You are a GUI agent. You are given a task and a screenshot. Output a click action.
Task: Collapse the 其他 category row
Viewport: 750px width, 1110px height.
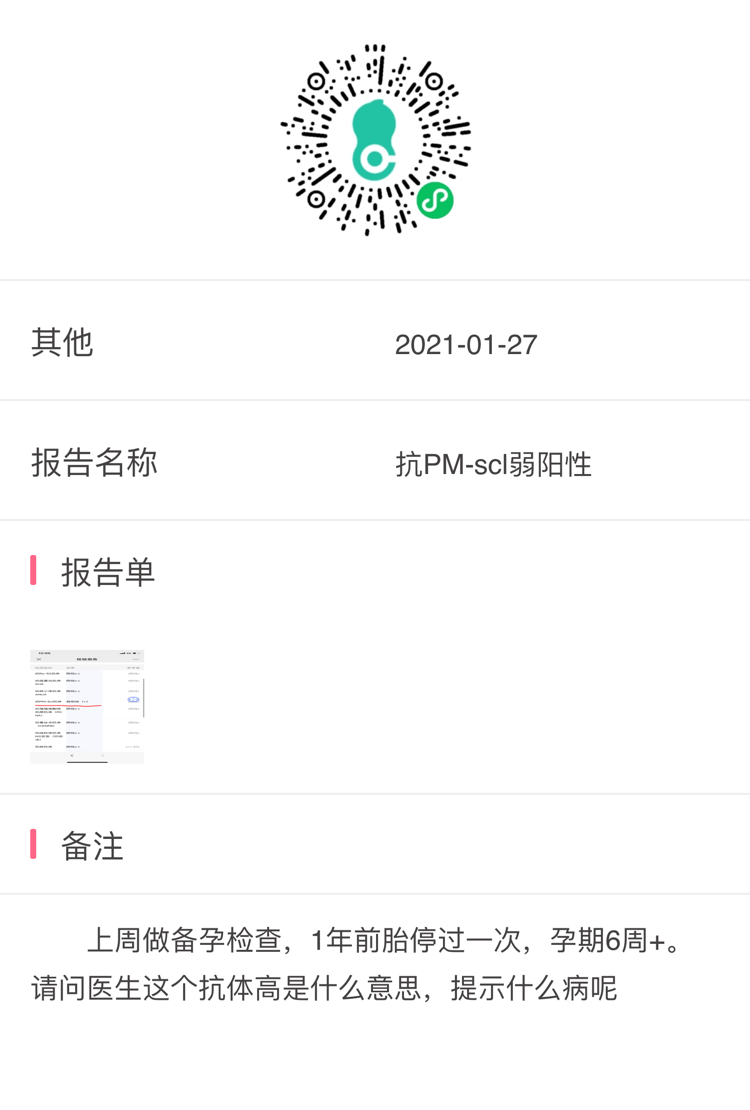click(x=62, y=343)
